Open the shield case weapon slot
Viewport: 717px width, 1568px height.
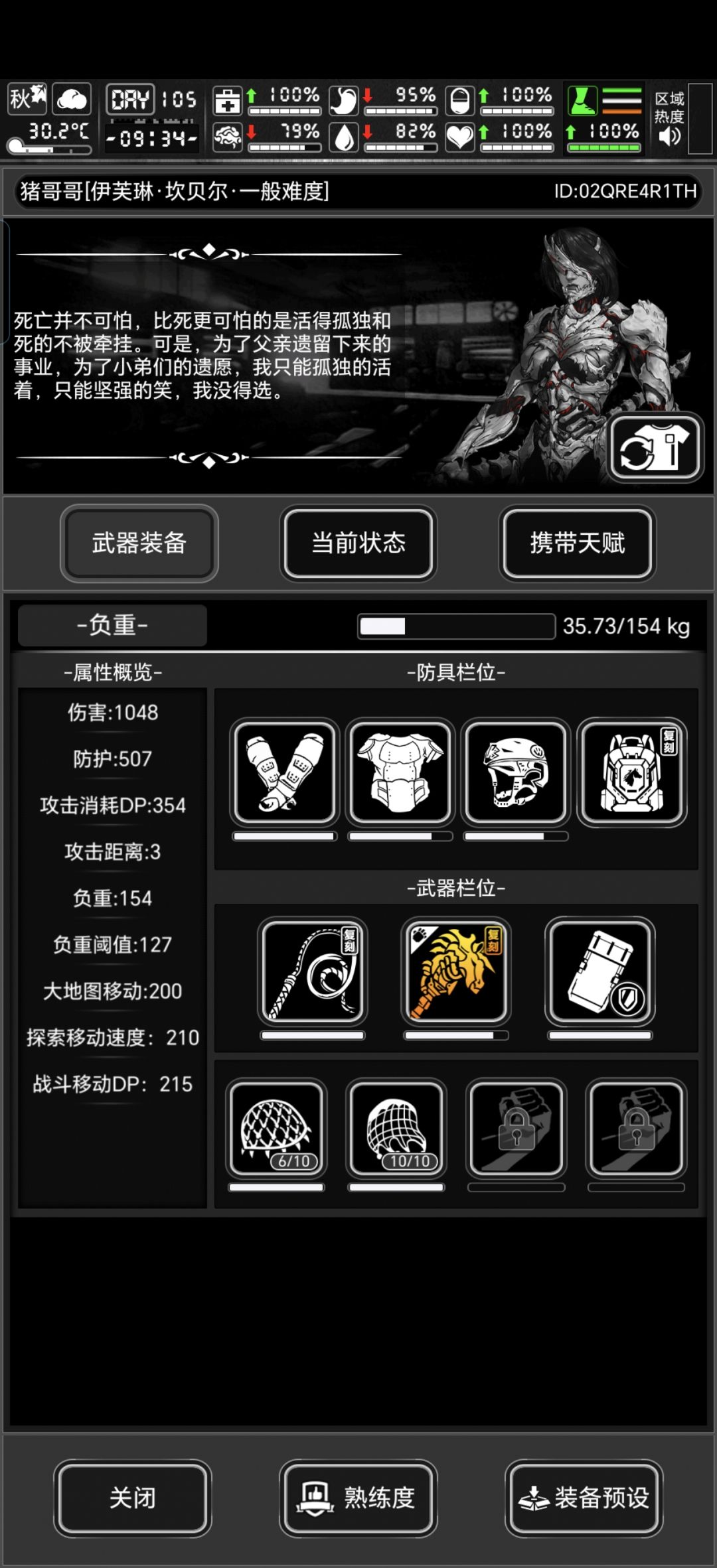click(x=599, y=971)
